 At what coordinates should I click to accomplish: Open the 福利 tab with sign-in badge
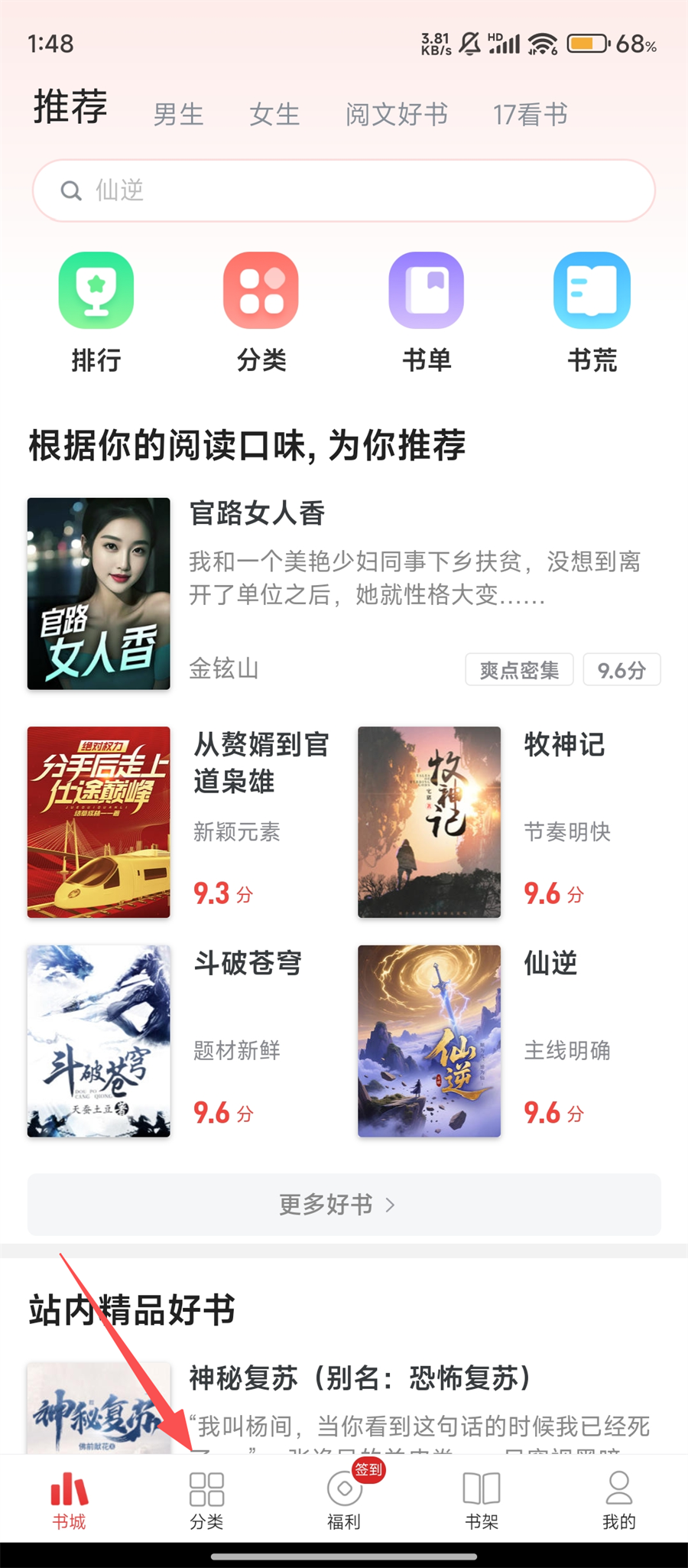click(344, 1500)
